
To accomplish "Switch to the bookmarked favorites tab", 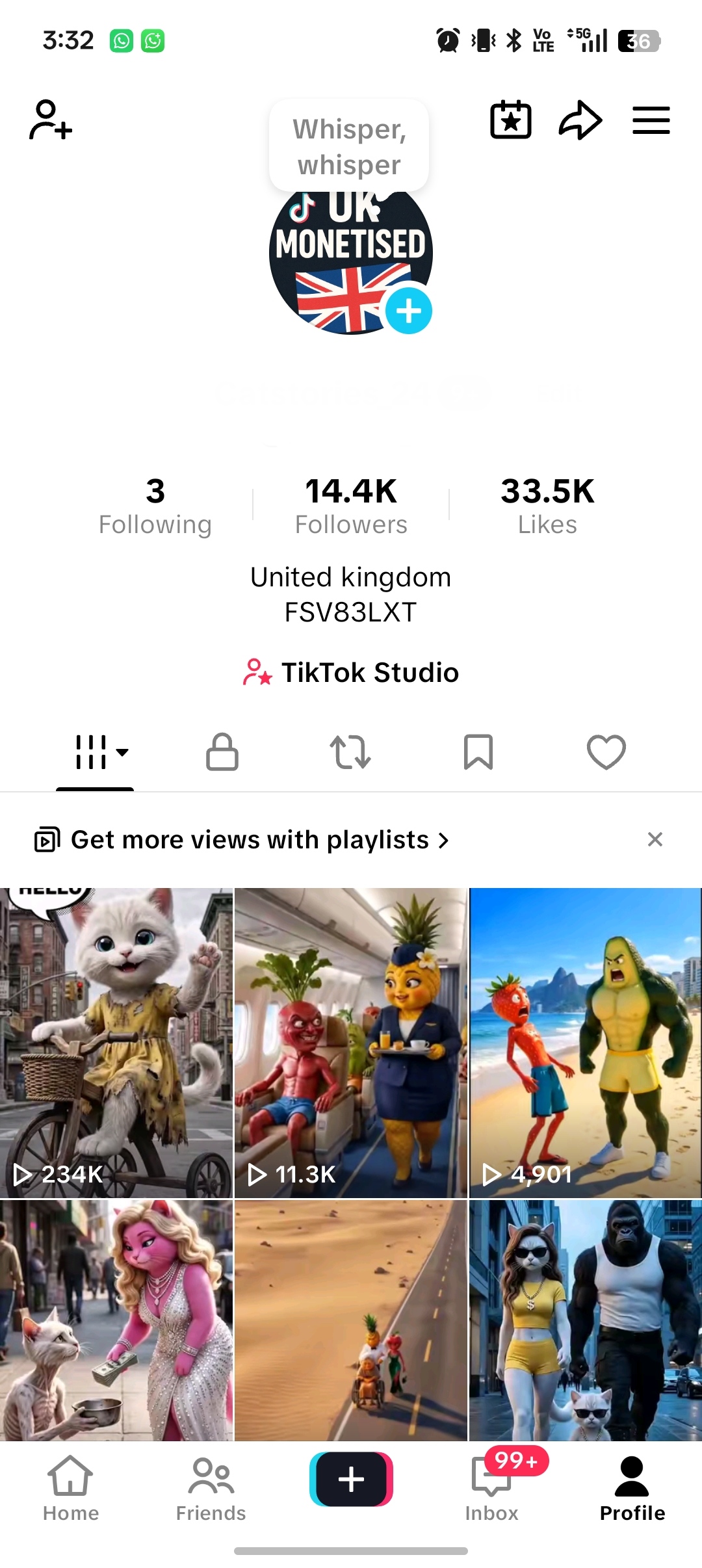I will (478, 752).
